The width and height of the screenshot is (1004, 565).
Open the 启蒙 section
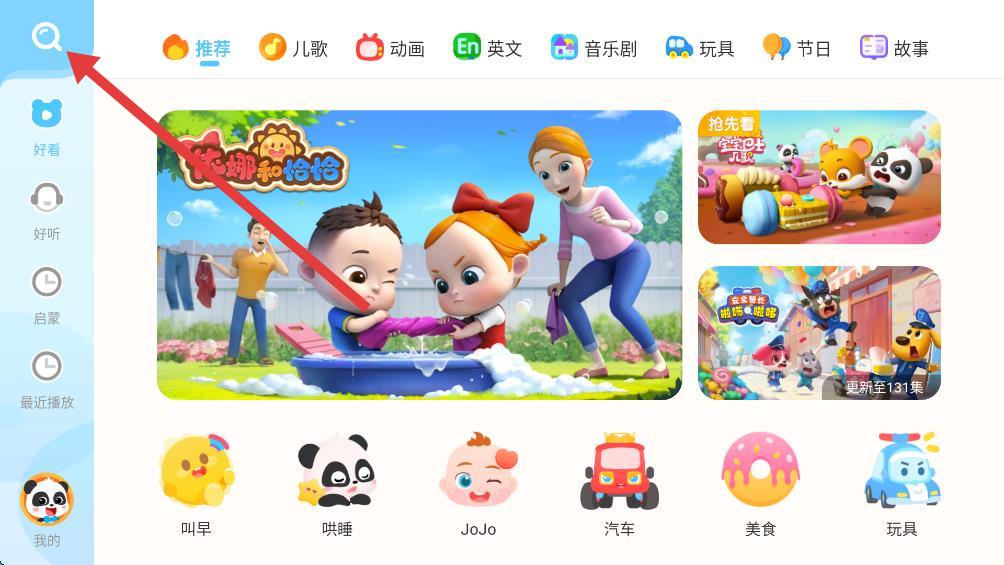click(x=46, y=295)
